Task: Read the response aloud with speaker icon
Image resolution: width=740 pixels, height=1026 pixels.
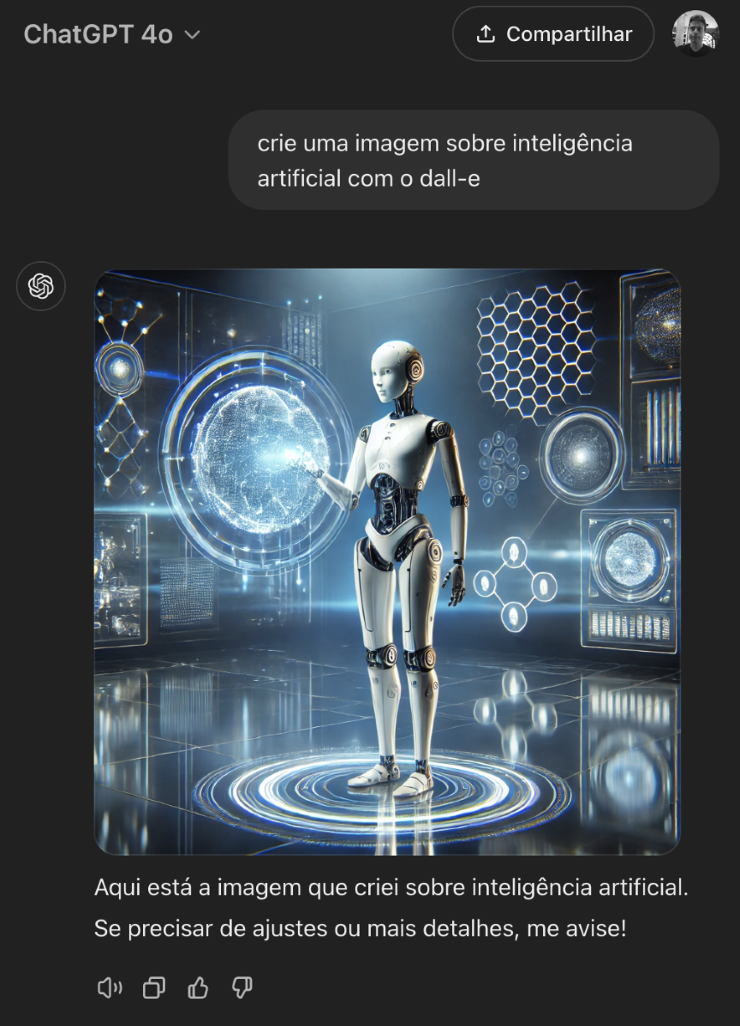Action: (x=109, y=988)
